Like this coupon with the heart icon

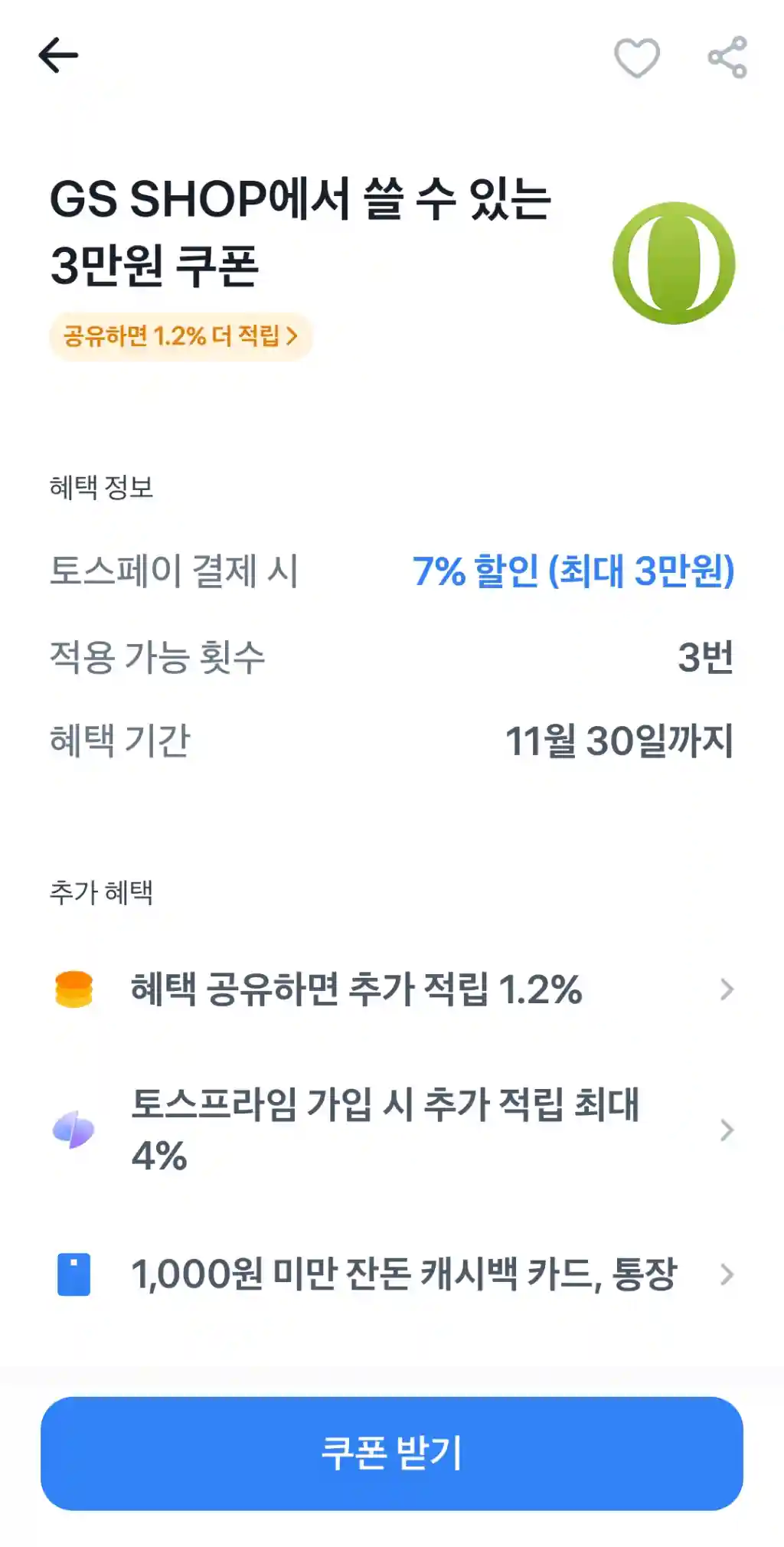click(637, 57)
